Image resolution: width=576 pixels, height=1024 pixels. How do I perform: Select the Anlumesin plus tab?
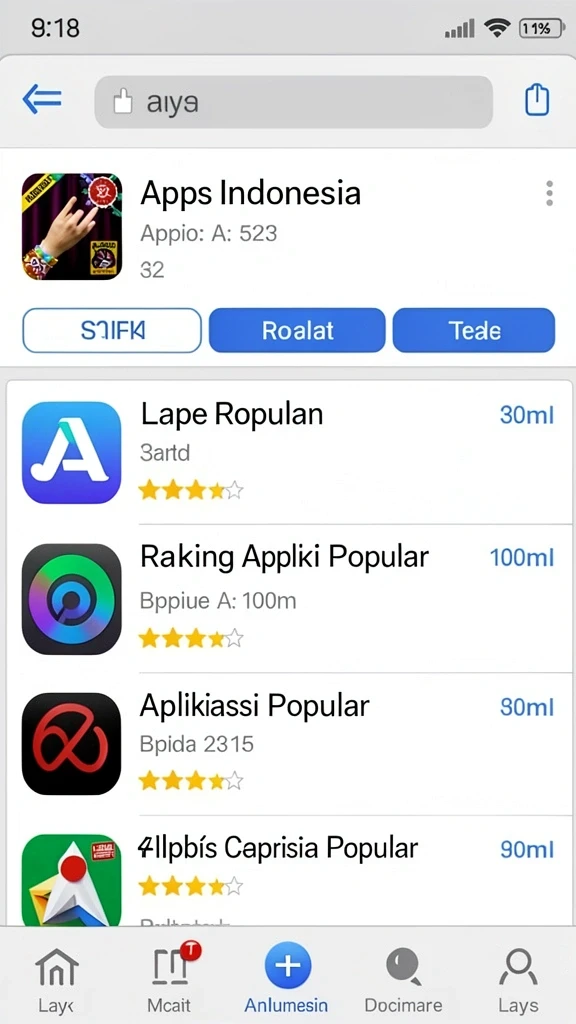click(287, 979)
